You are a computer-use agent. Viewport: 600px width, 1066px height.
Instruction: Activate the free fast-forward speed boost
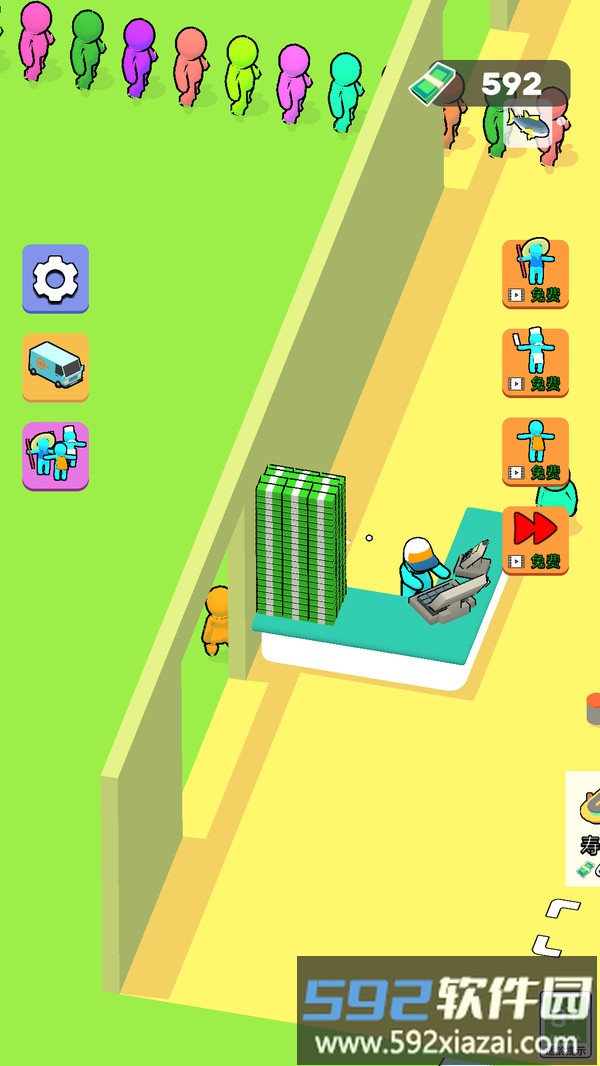pyautogui.click(x=535, y=539)
